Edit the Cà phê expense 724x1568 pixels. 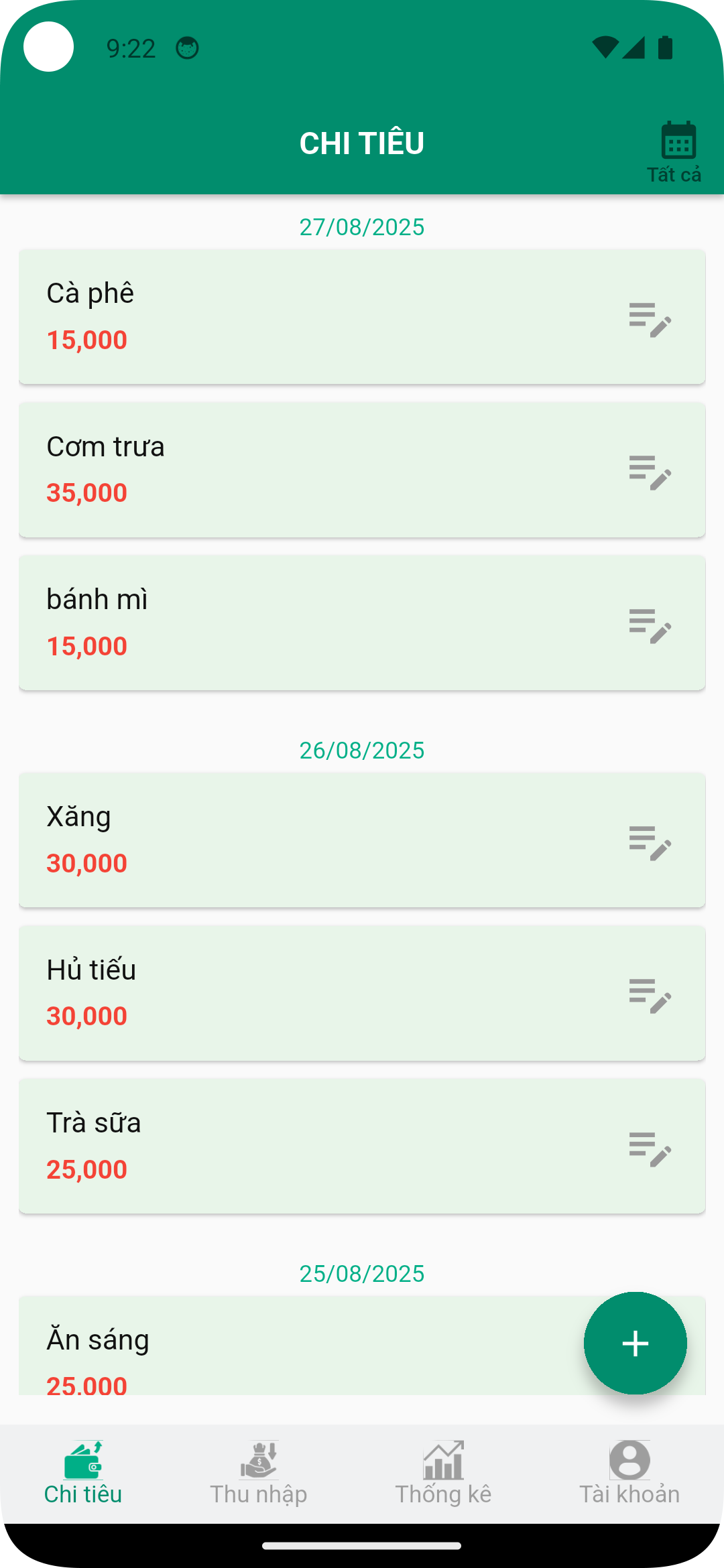pyautogui.click(x=650, y=319)
